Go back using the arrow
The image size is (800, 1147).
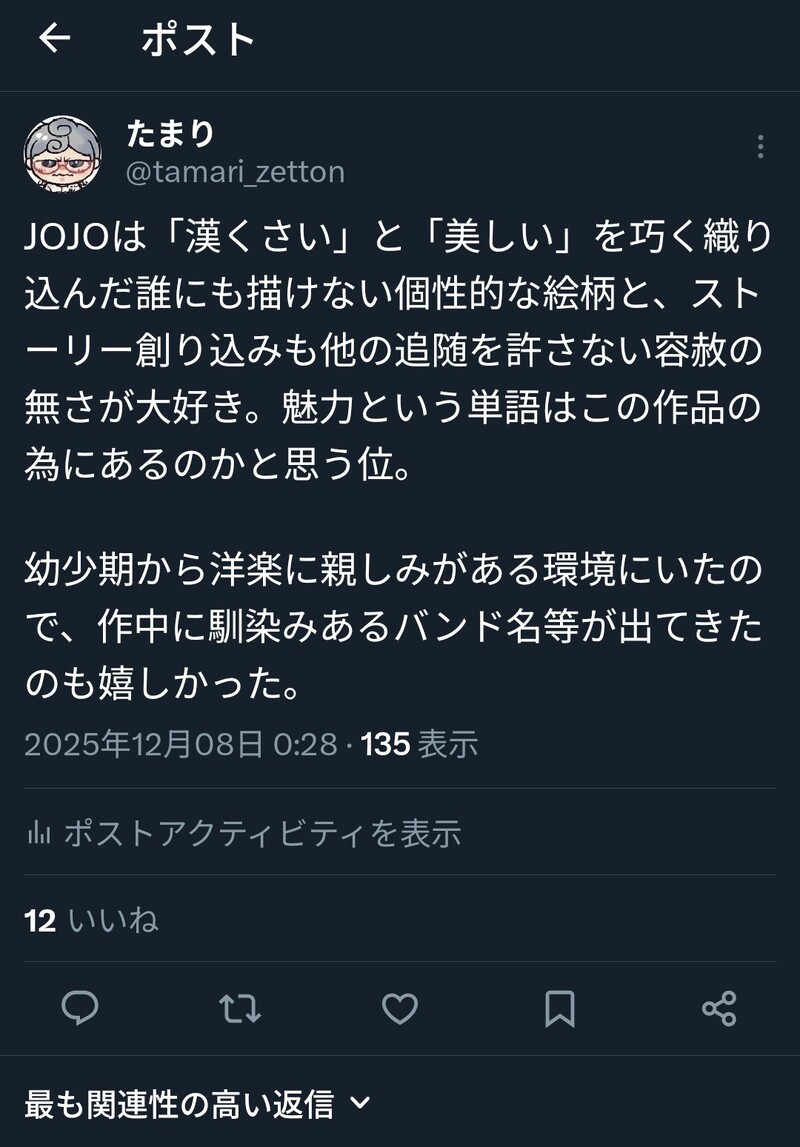[54, 39]
